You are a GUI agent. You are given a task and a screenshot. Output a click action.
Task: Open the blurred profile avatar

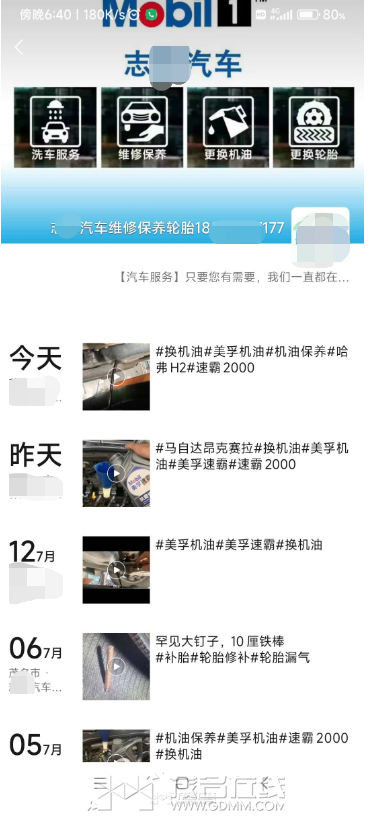(320, 235)
